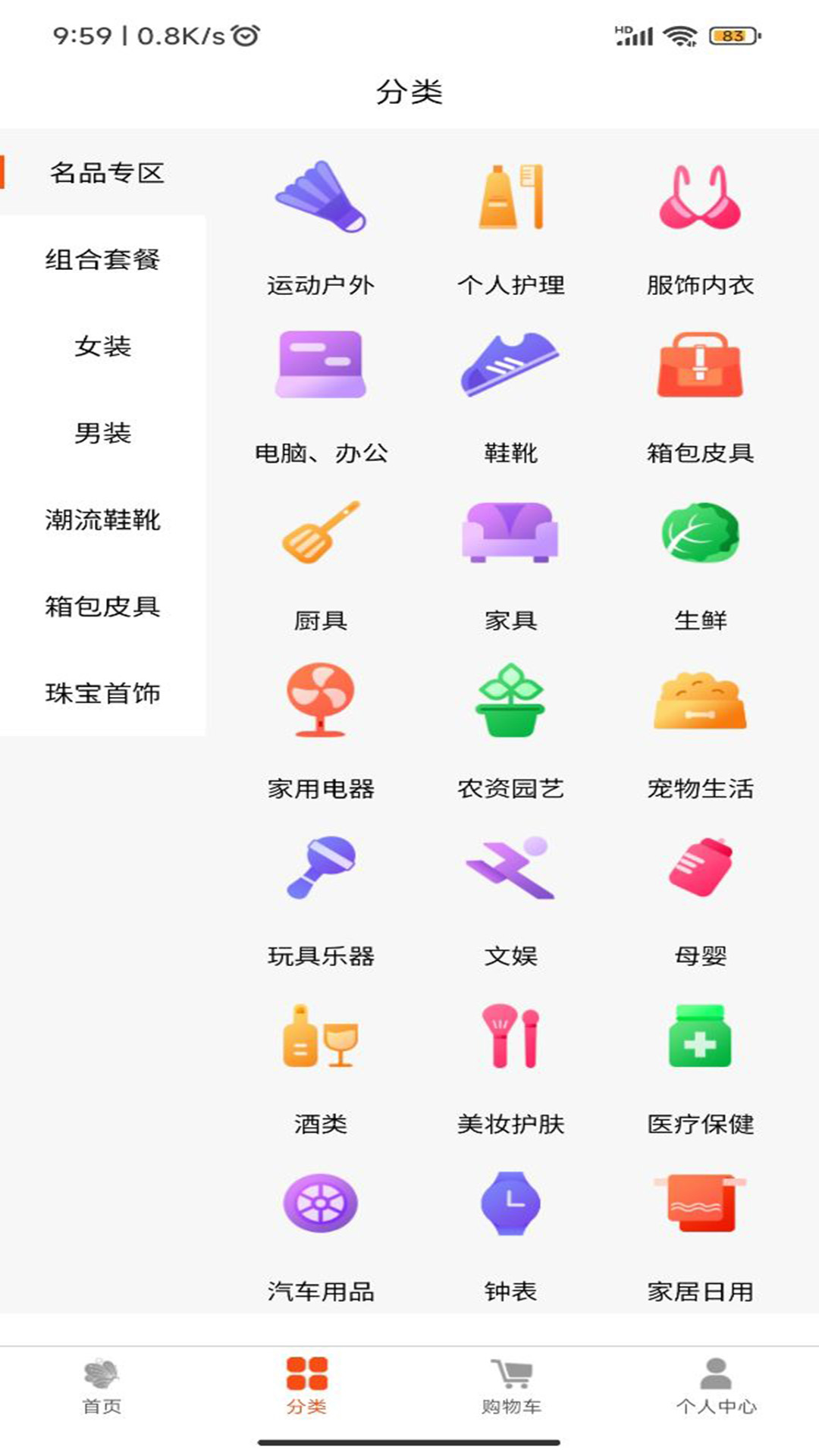Open 珠宝首饰 in the left sidebar

104,692
